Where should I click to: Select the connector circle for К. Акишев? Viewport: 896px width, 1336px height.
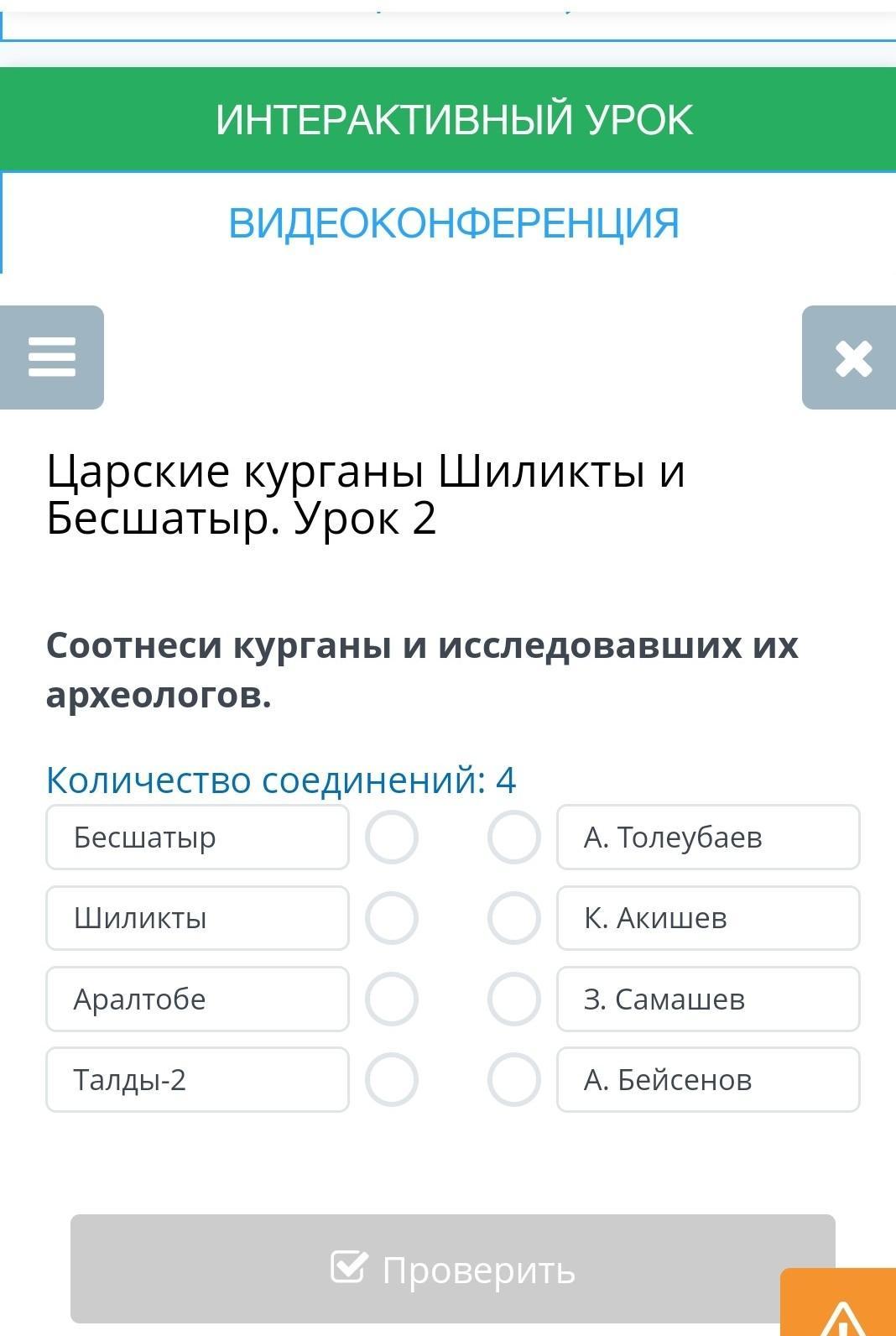point(513,918)
